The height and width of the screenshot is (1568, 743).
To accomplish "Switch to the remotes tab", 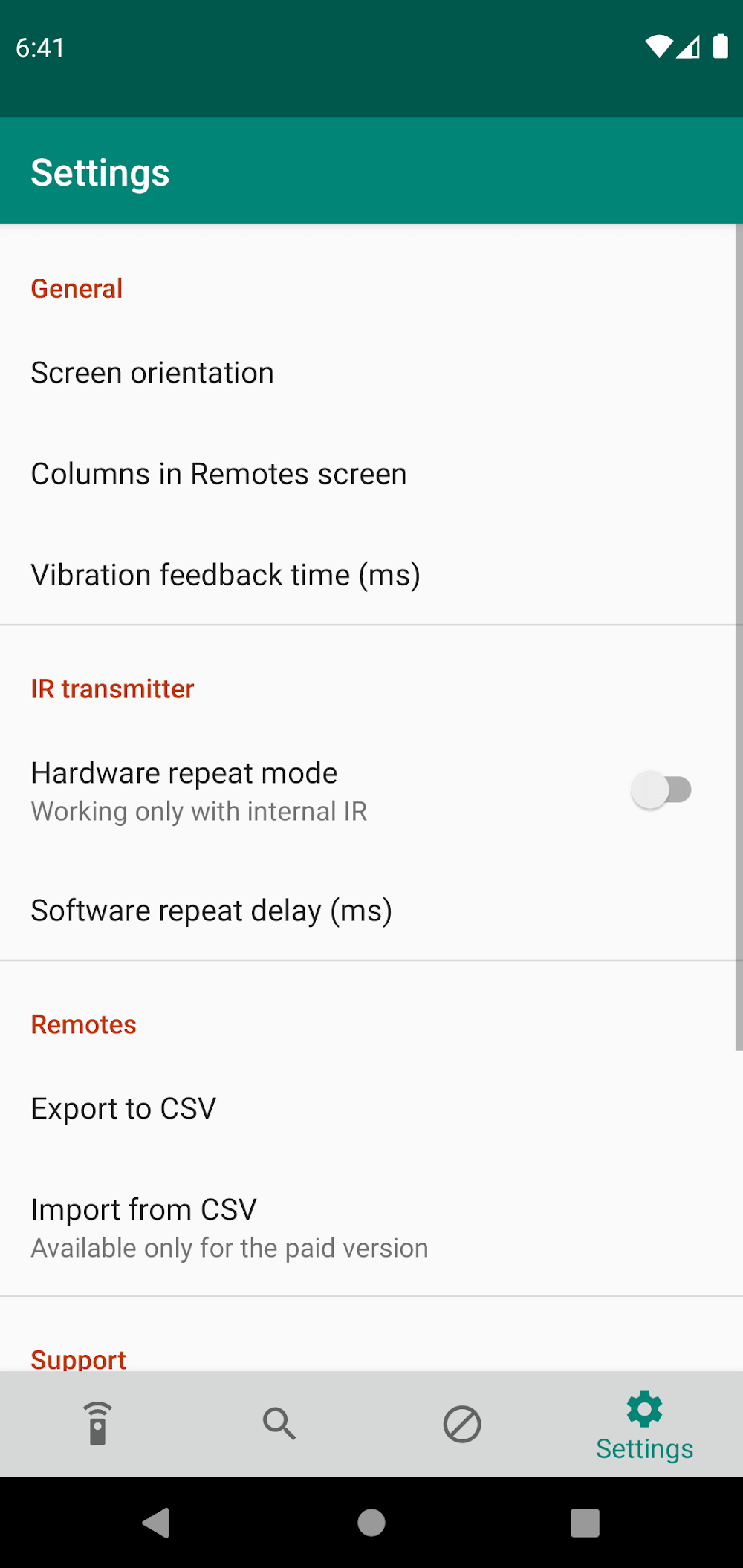I will click(x=97, y=1423).
